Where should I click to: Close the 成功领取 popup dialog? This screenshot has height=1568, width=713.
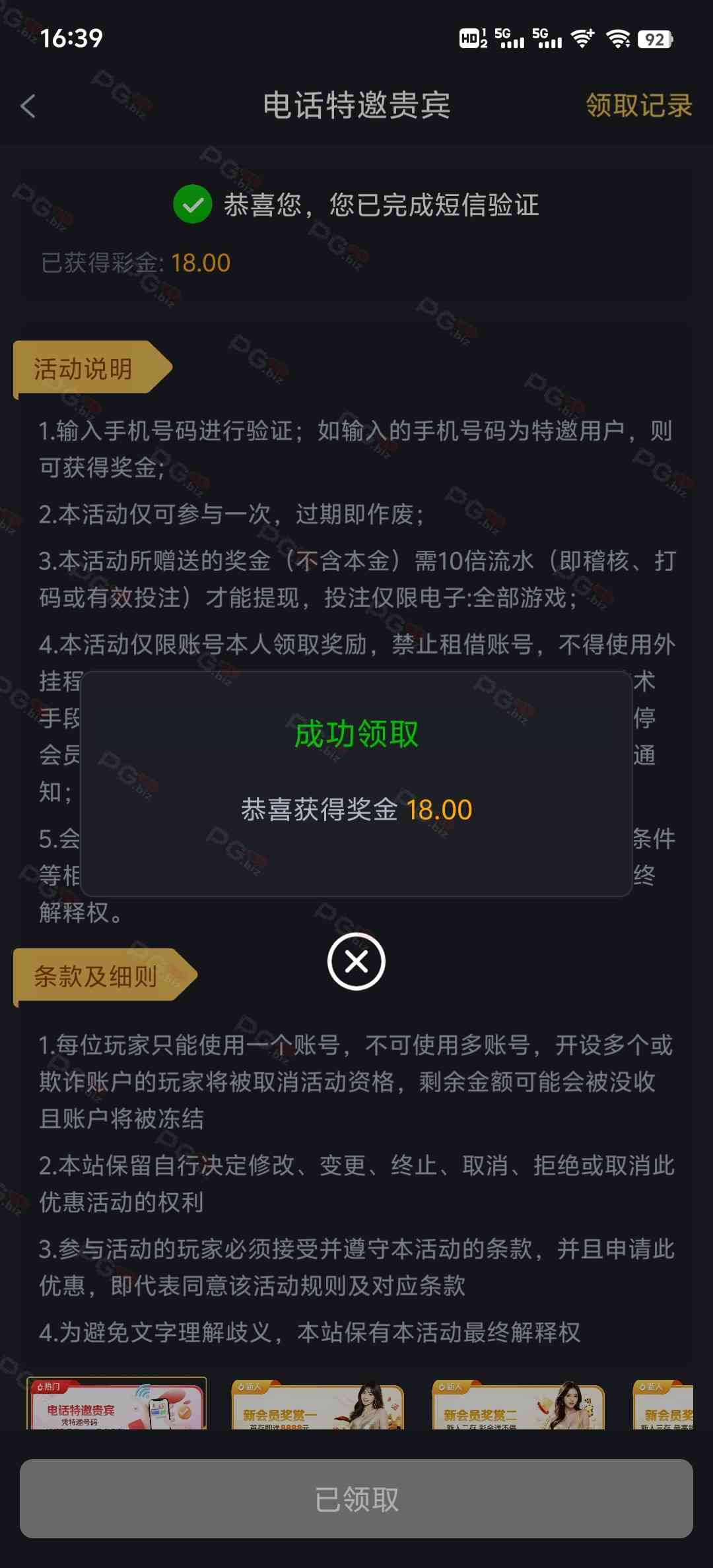click(x=356, y=962)
